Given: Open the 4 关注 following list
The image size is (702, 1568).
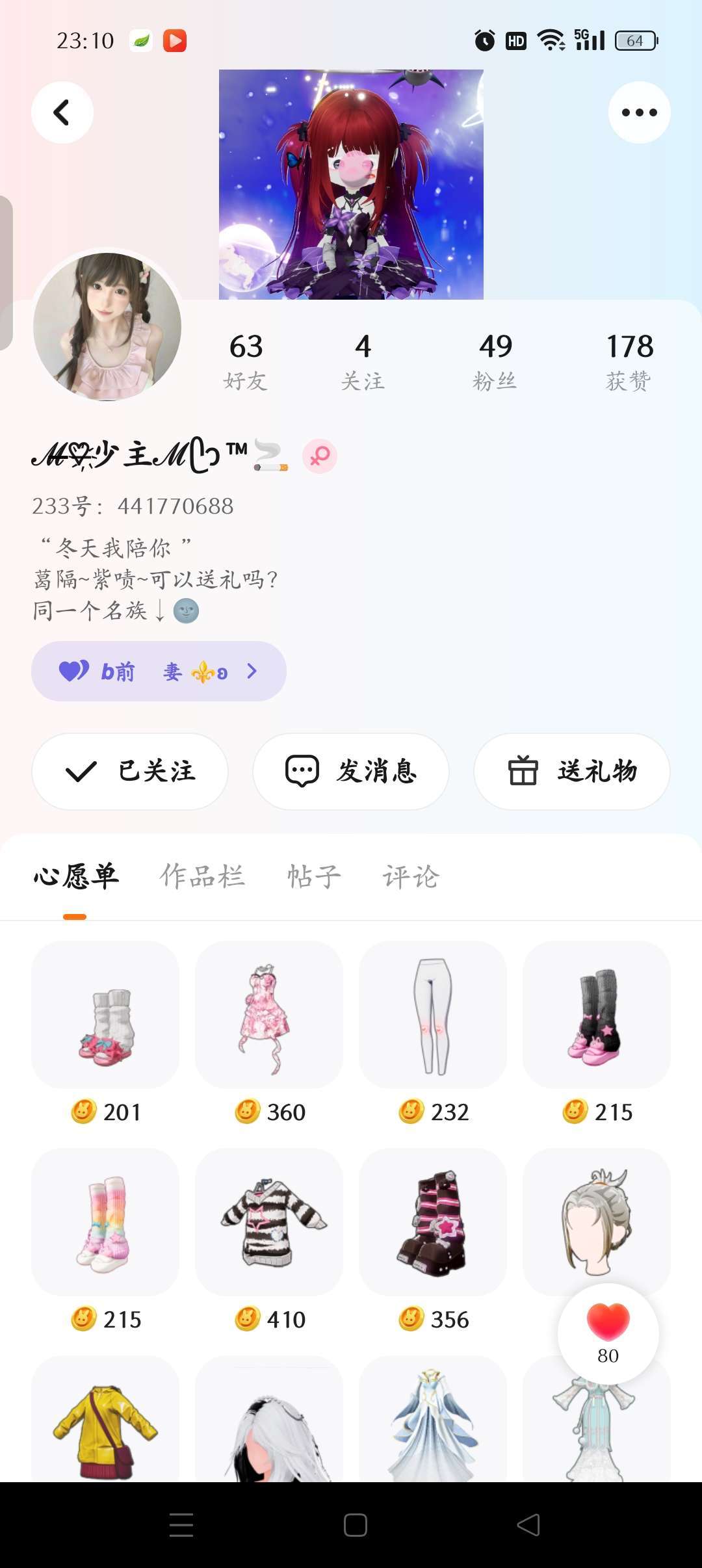Looking at the screenshot, I should point(363,361).
